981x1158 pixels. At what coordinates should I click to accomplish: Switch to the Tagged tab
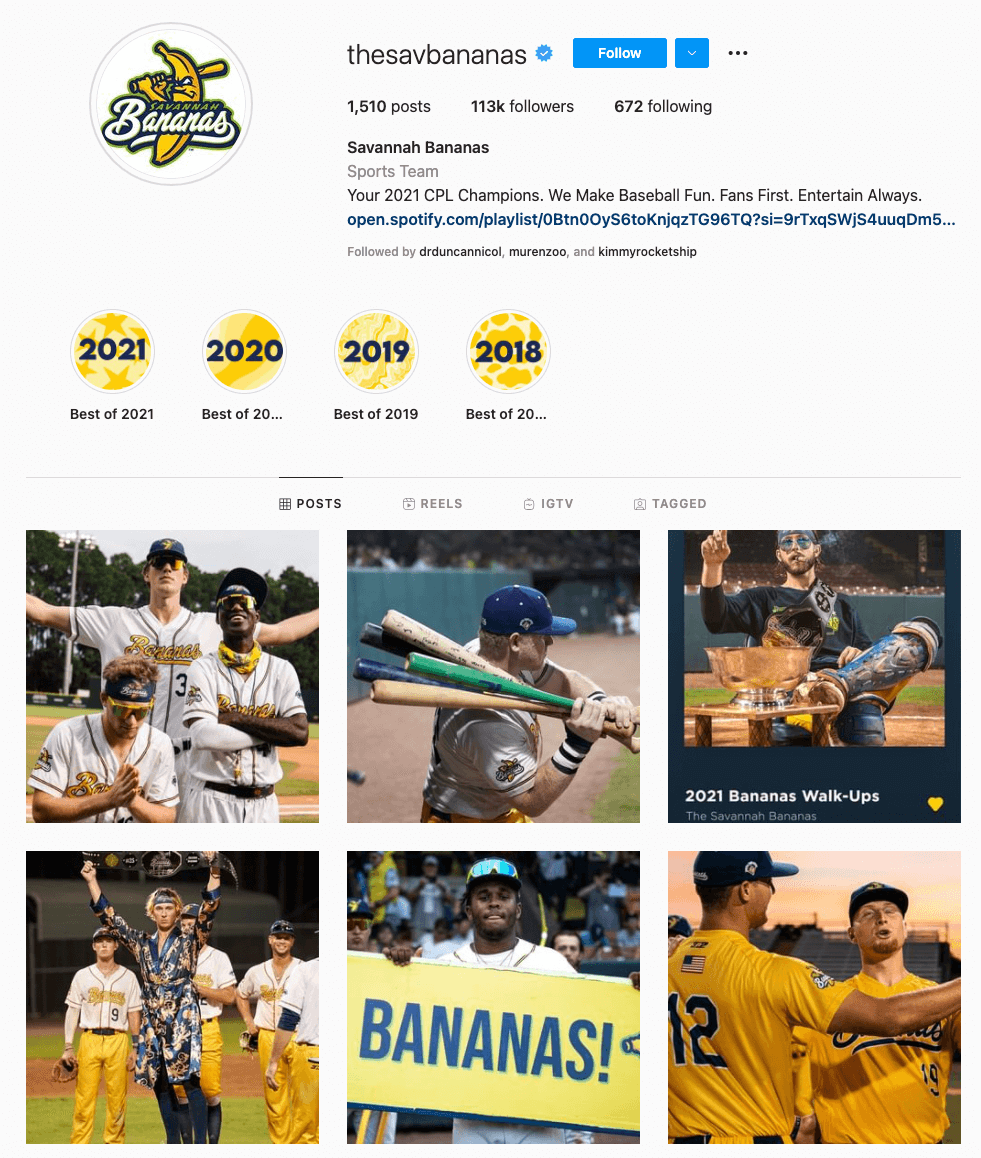tap(670, 504)
